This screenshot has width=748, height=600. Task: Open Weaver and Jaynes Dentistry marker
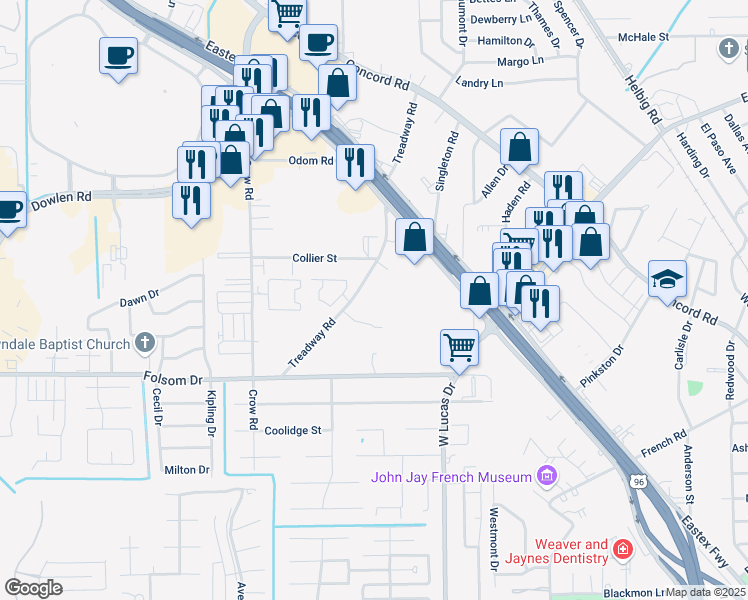coord(623,549)
